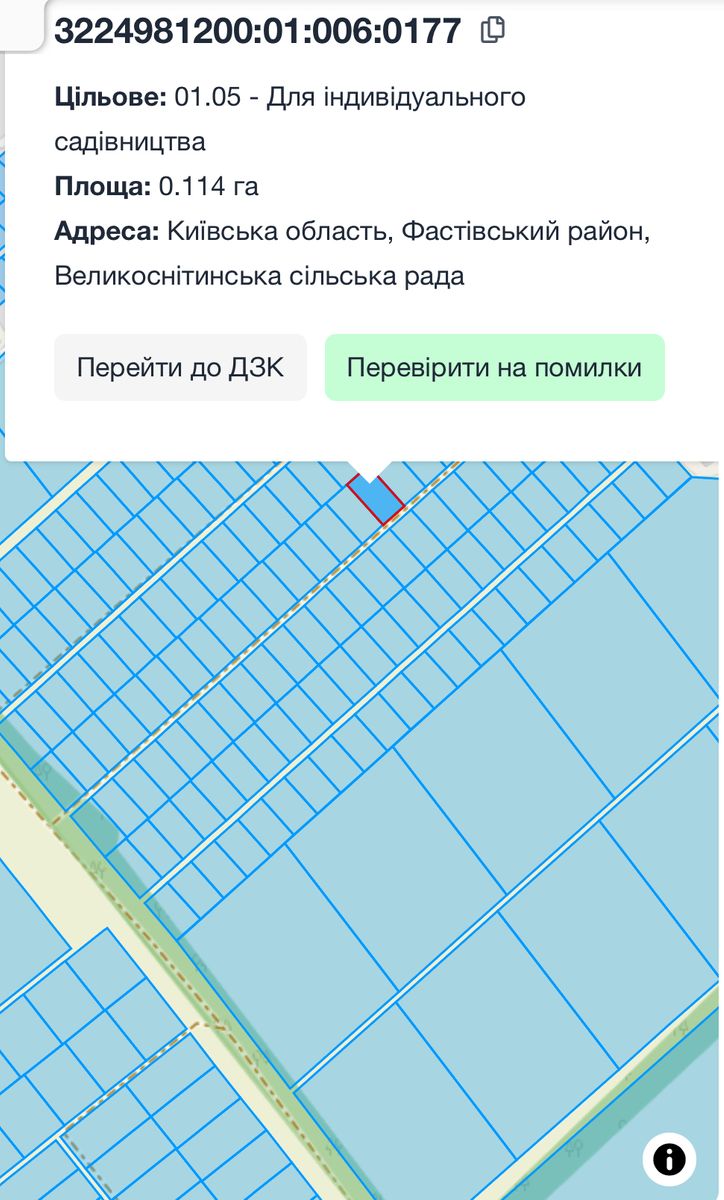Copy the cadastral number to clipboard
The width and height of the screenshot is (724, 1200).
pos(493,31)
